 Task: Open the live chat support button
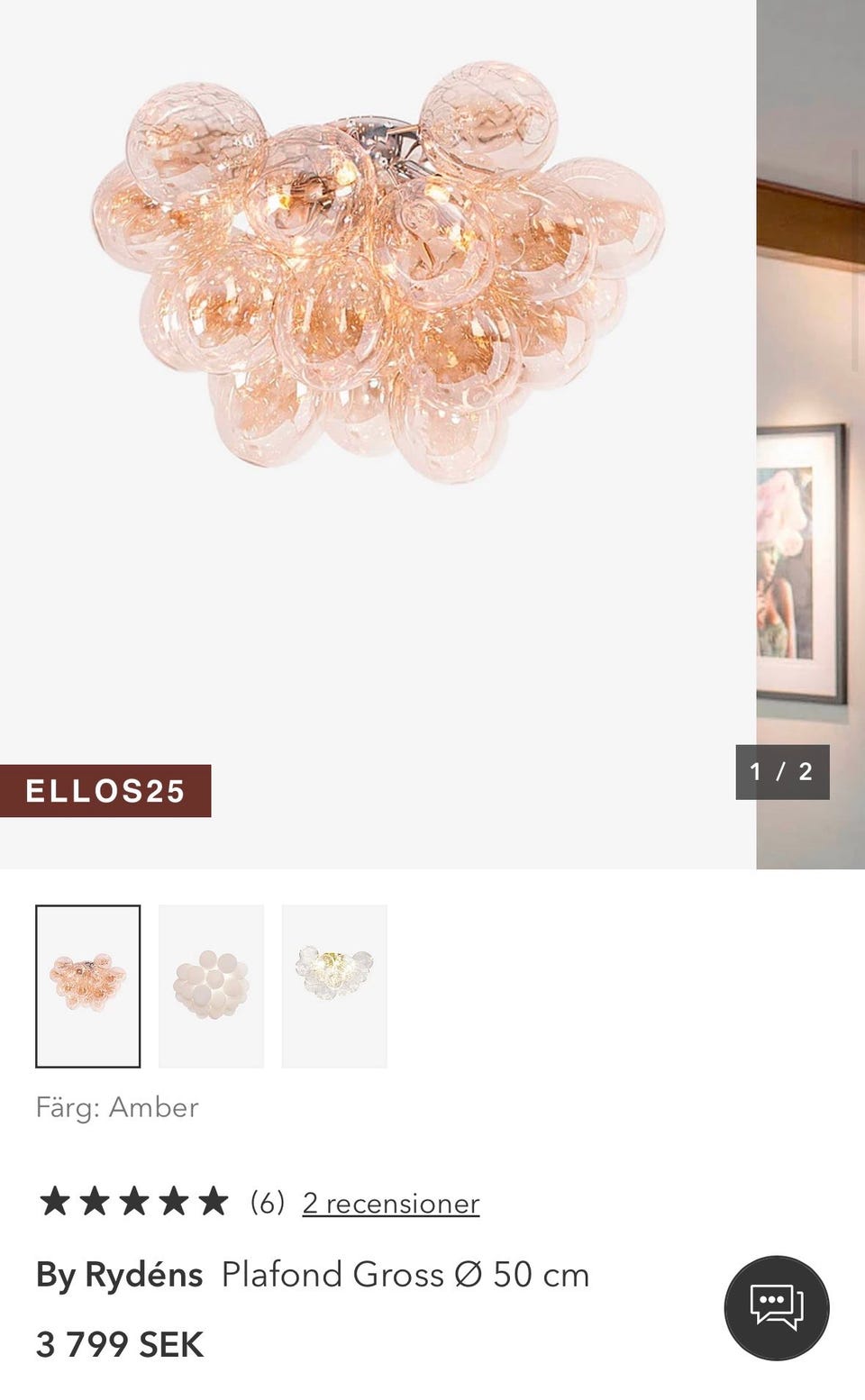click(776, 1307)
